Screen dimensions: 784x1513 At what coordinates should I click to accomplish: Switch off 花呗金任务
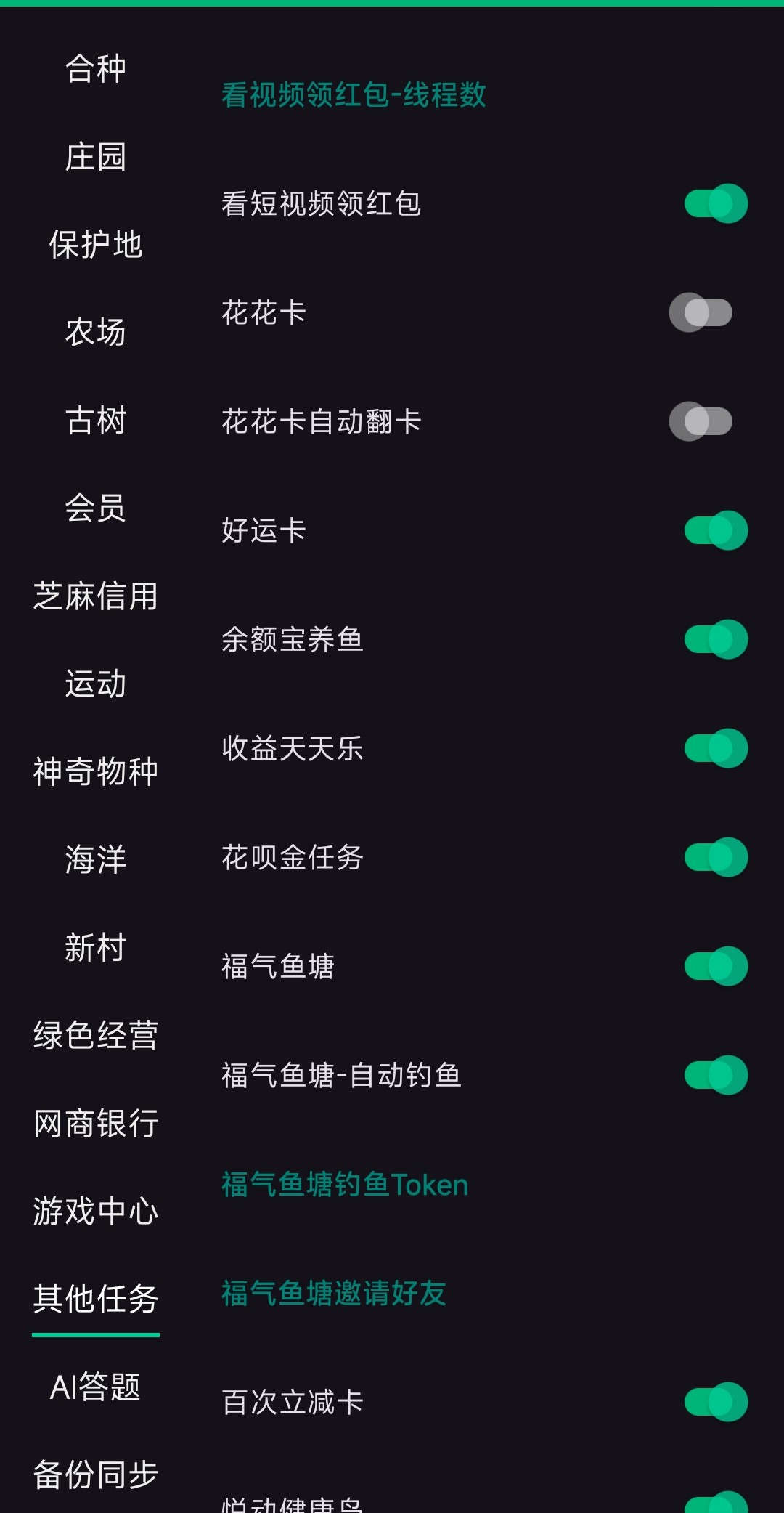(x=715, y=857)
